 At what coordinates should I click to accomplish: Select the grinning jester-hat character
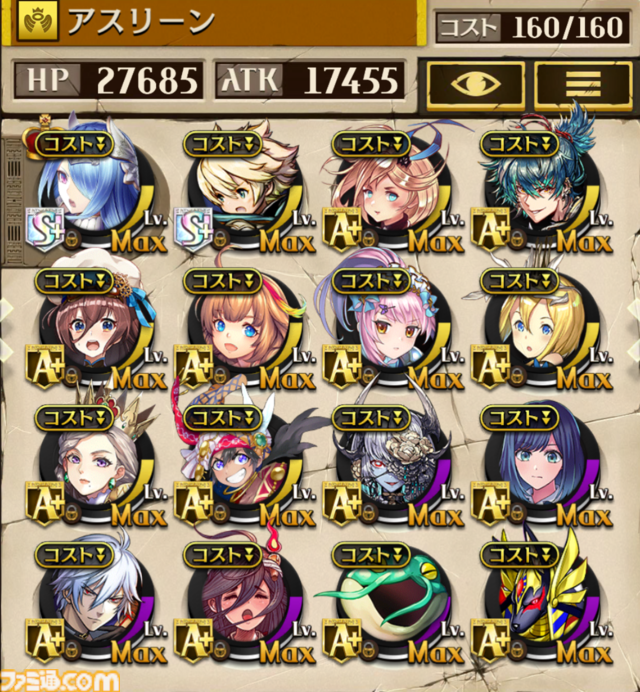click(x=236, y=462)
